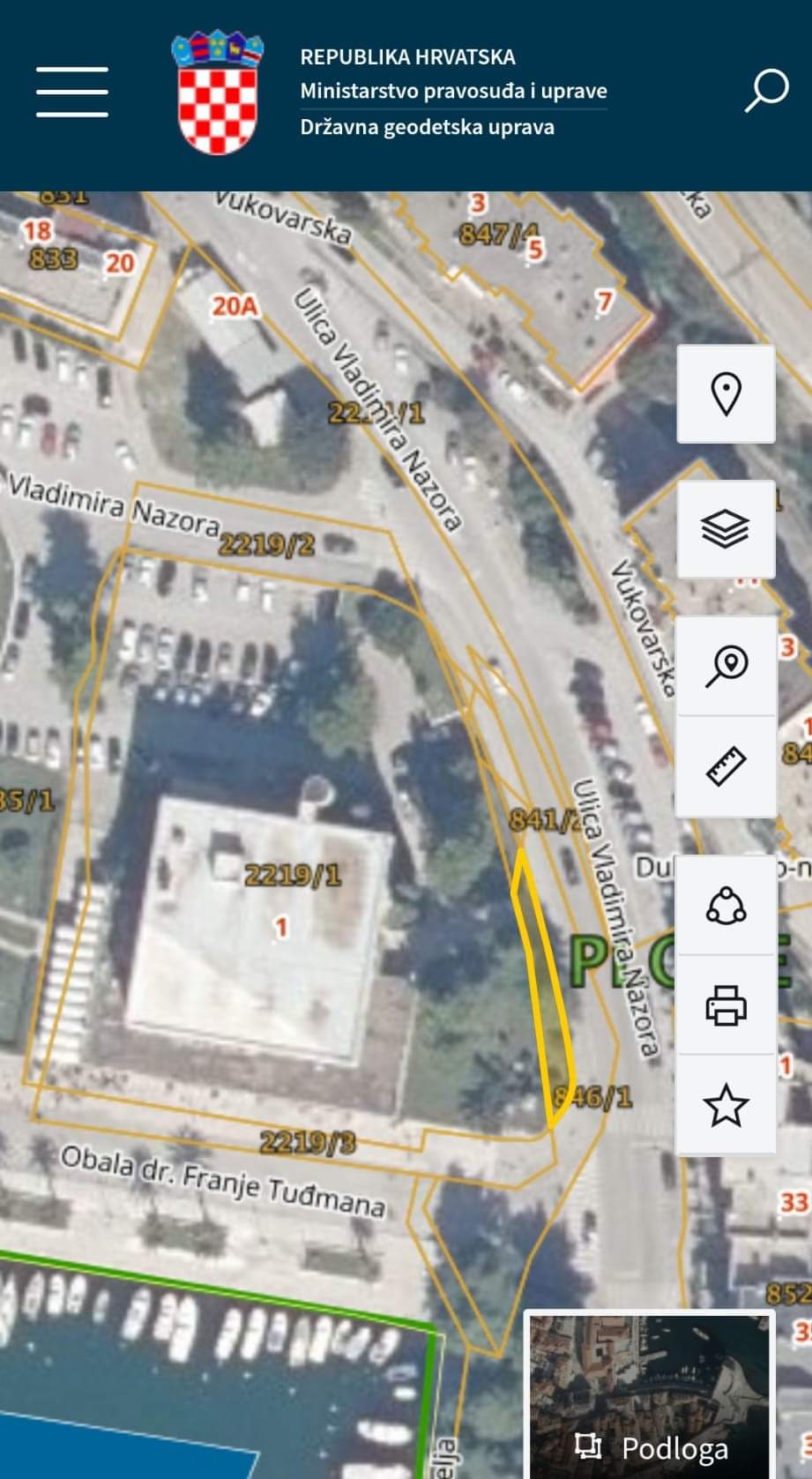Print the current map view
812x1479 pixels.
[726, 1005]
